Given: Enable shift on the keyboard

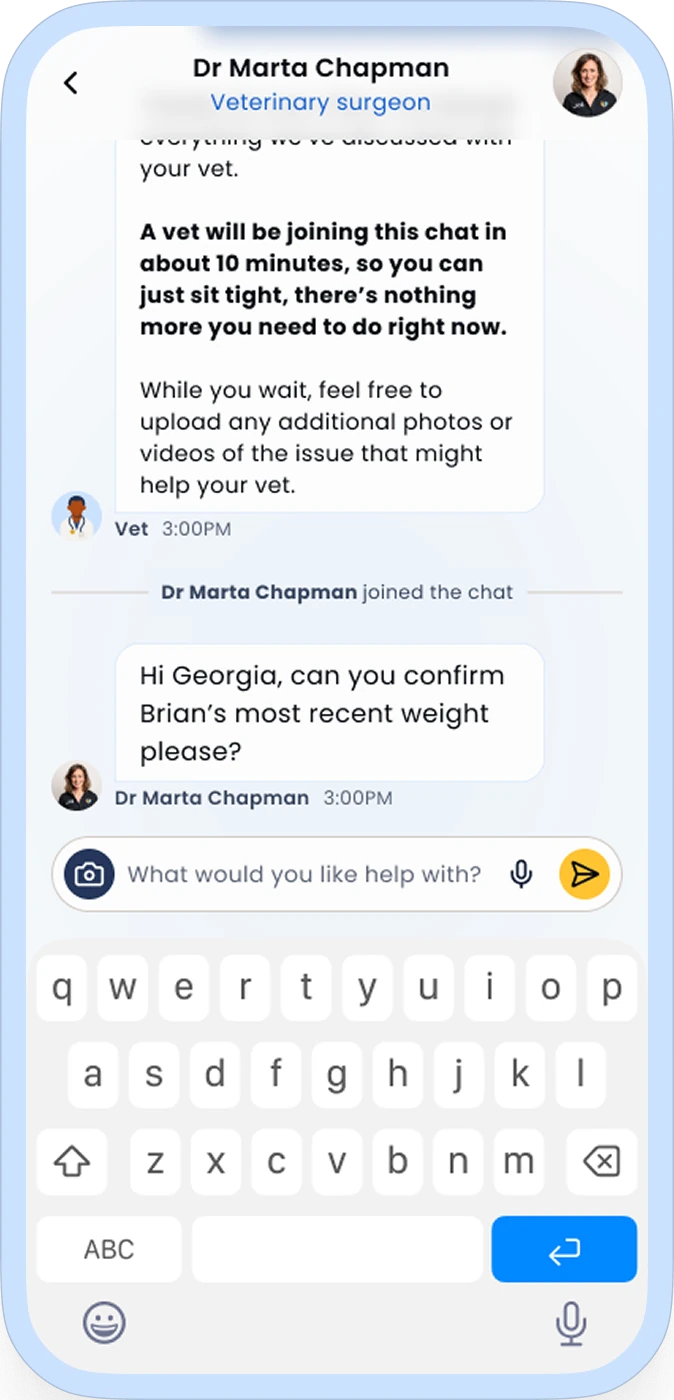Looking at the screenshot, I should (x=72, y=1161).
